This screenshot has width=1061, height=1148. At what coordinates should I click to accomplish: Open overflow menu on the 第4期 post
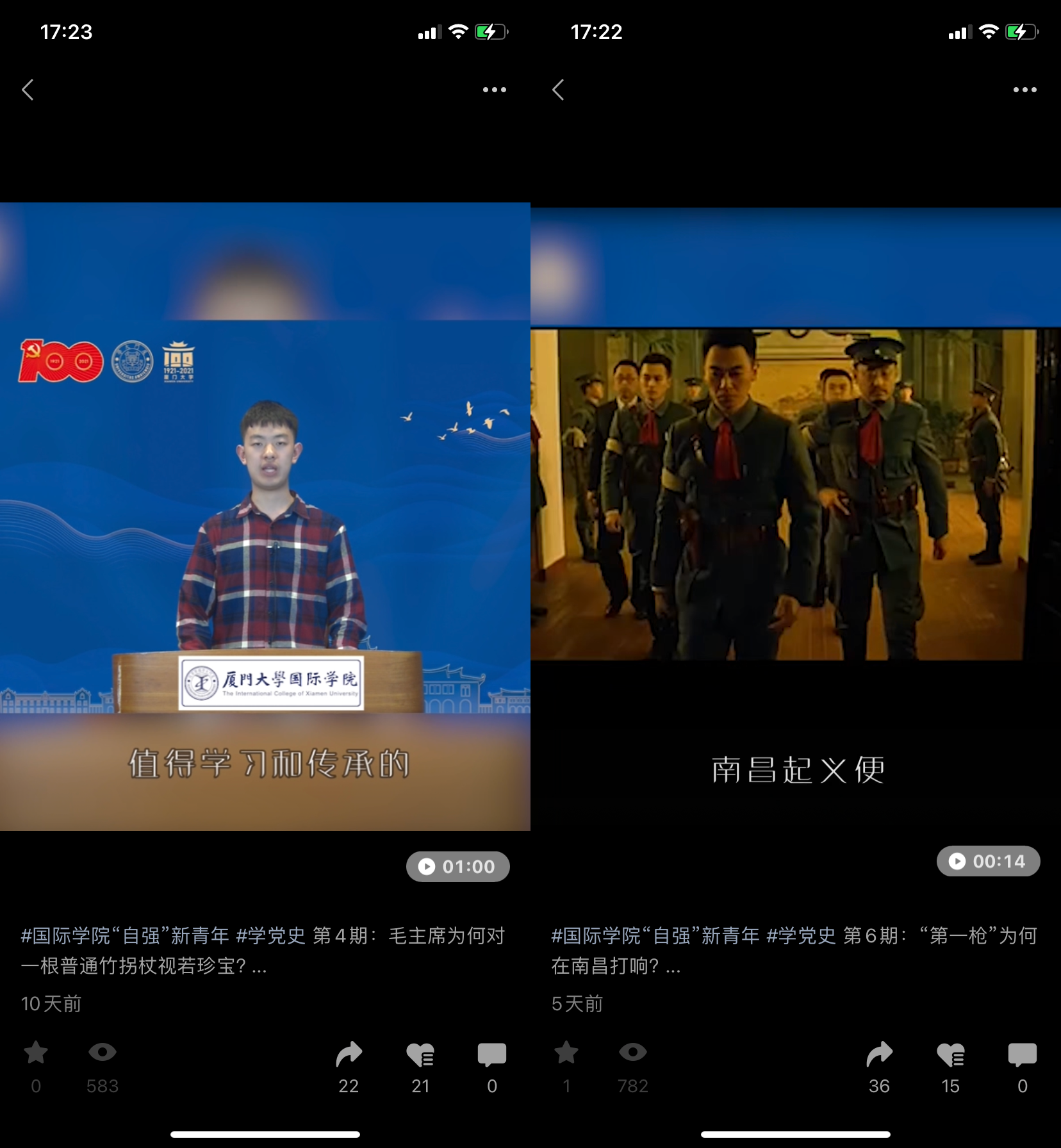tap(494, 90)
